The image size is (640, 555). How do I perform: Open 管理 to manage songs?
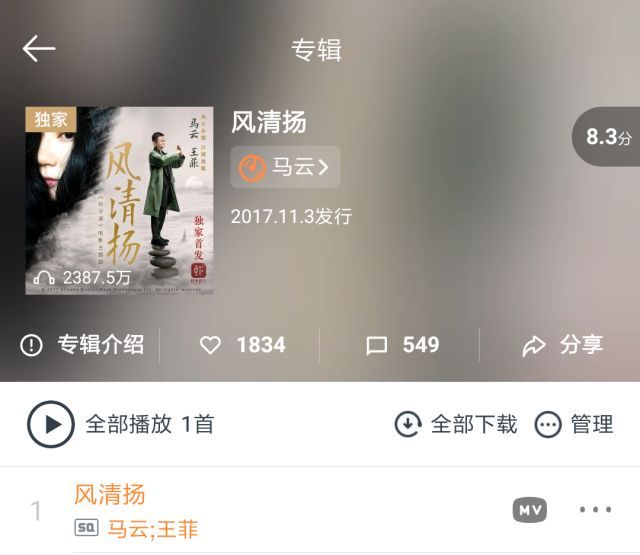[x=574, y=424]
